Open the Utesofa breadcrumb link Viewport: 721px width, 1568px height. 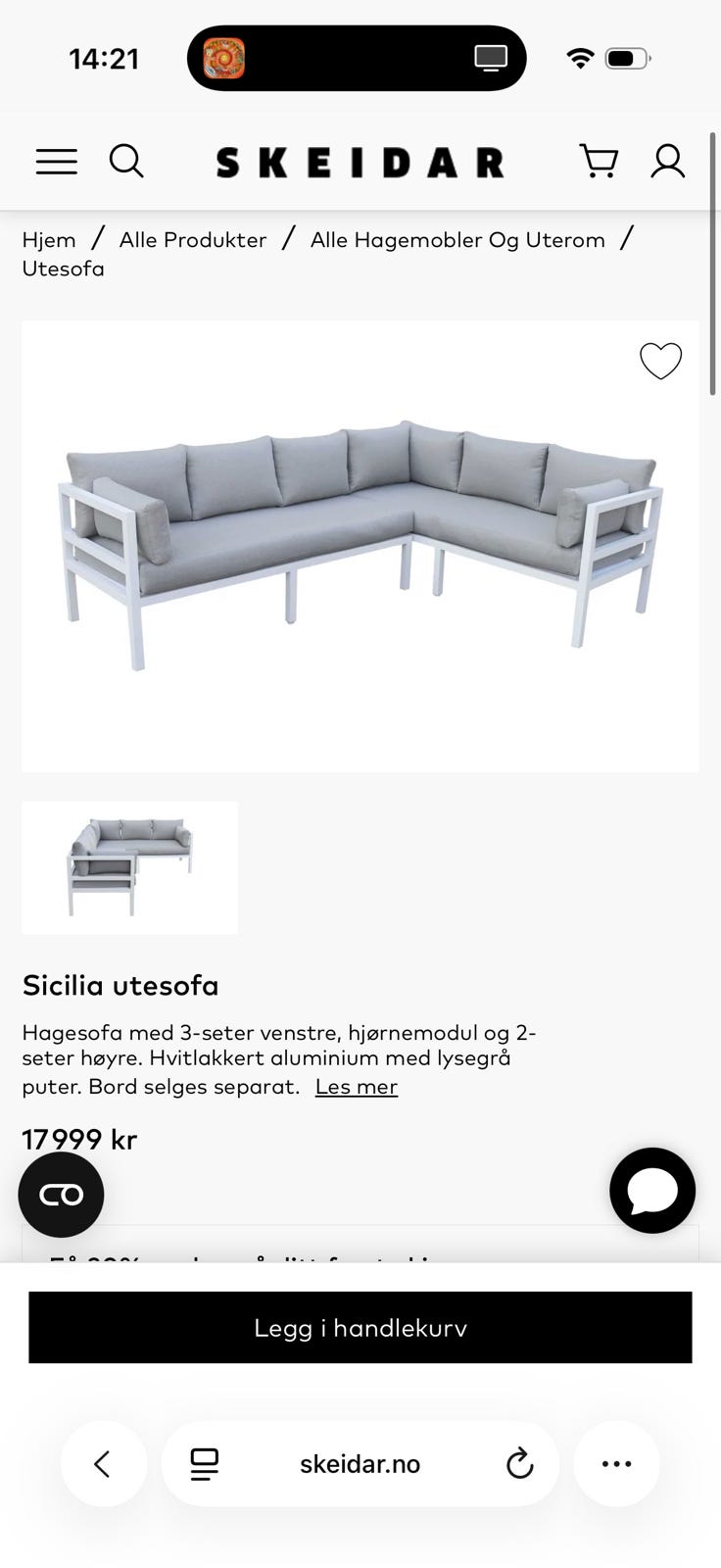[64, 269]
